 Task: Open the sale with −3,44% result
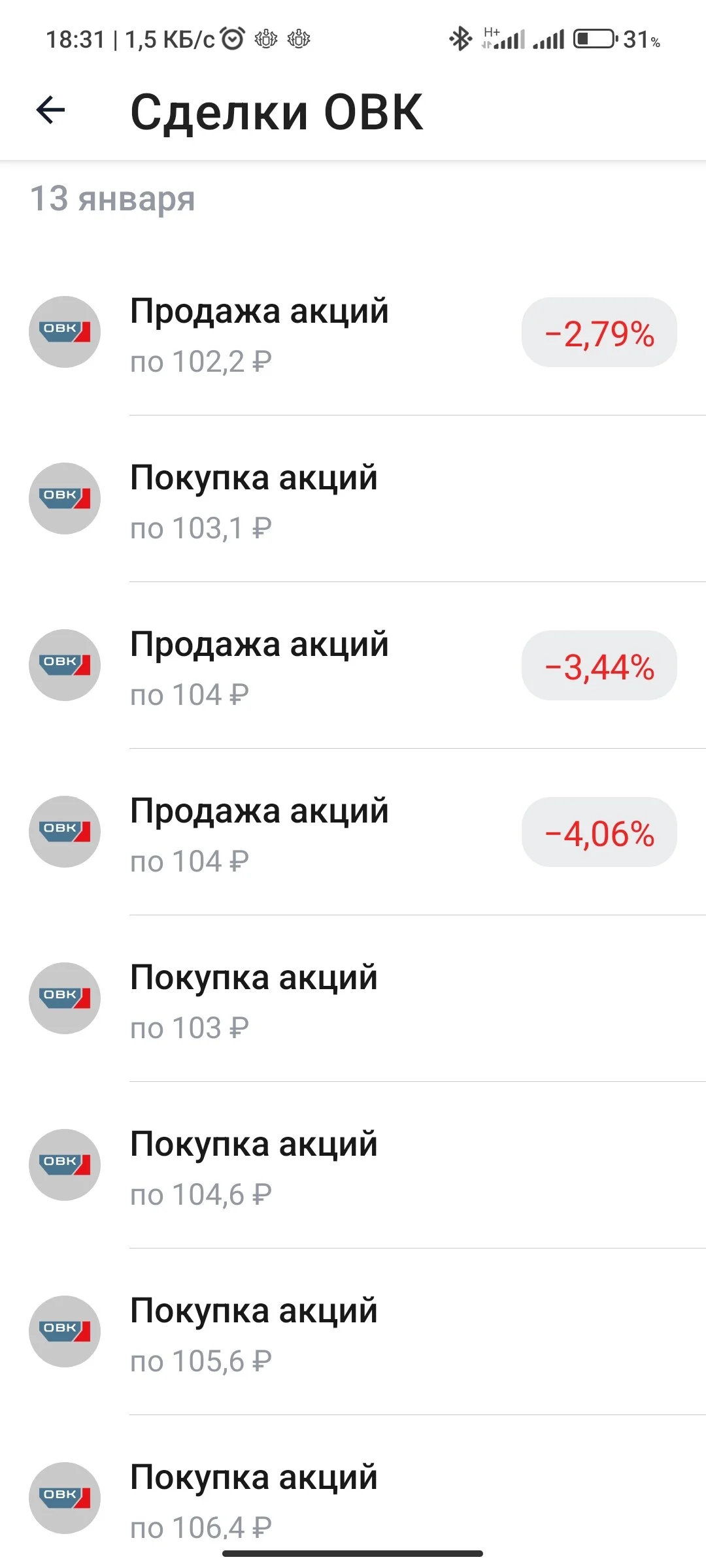click(x=353, y=666)
